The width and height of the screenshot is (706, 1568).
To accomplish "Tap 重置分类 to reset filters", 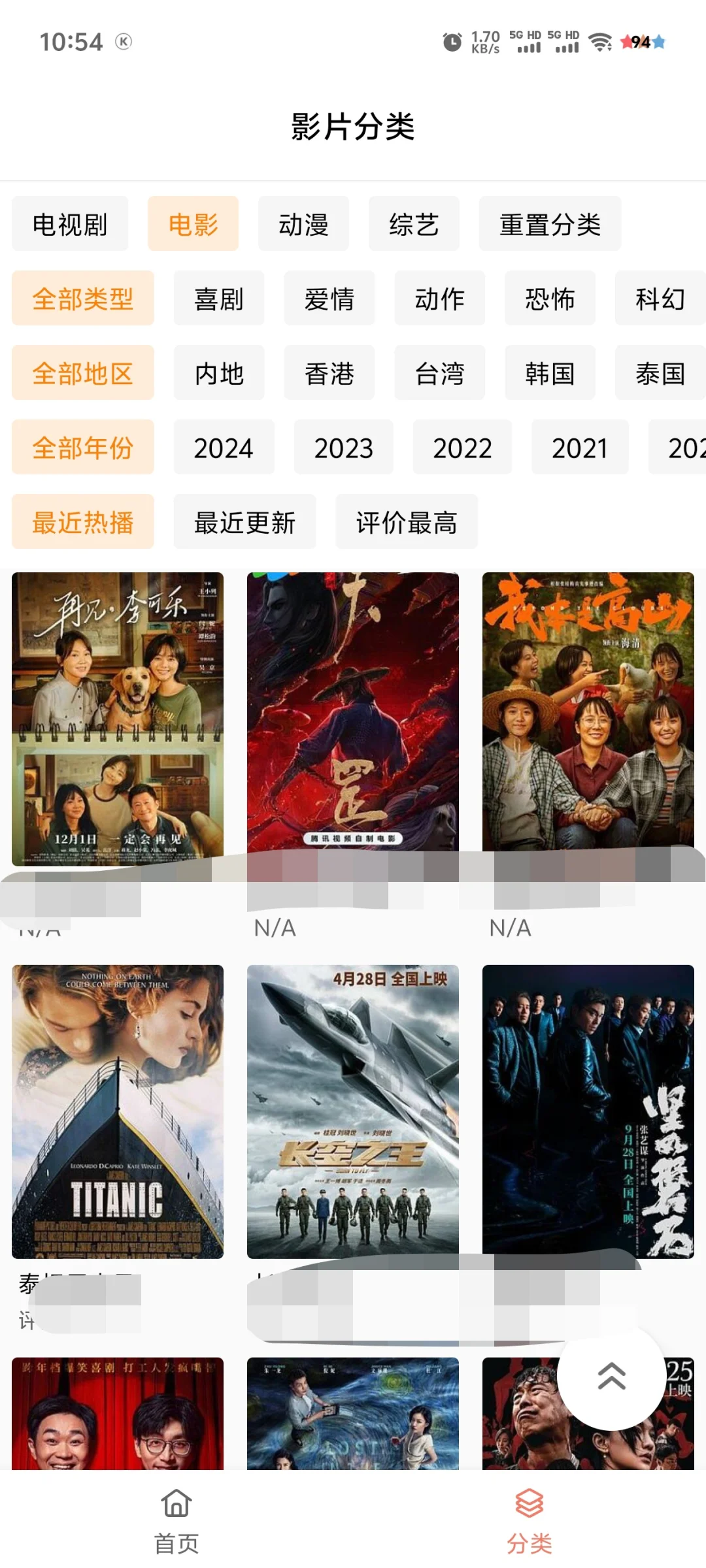I will 550,224.
